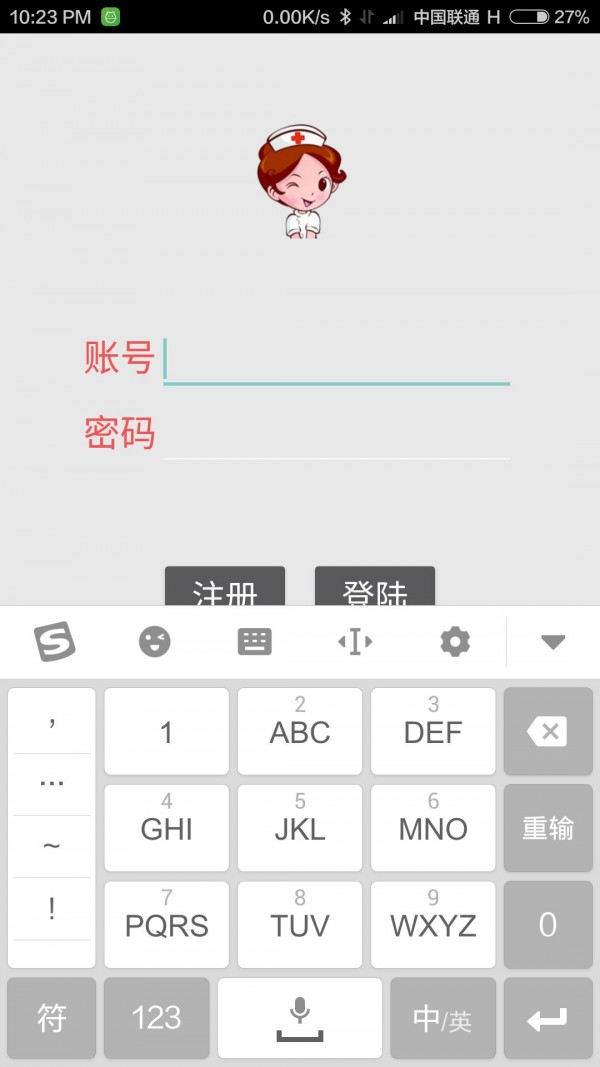Tap the 密码 password input field
This screenshot has width=600, height=1067.
pyautogui.click(x=336, y=436)
